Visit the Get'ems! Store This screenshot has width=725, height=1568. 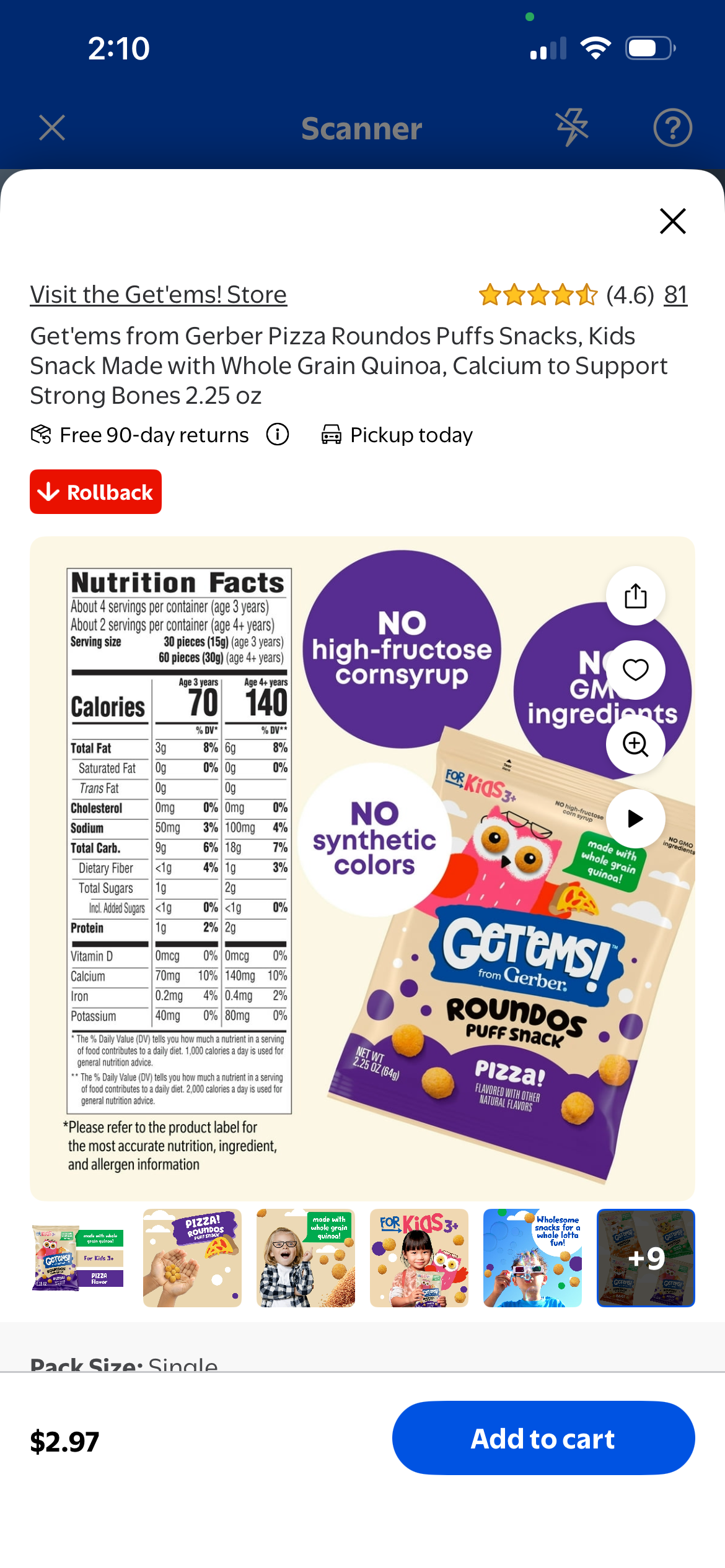[159, 295]
